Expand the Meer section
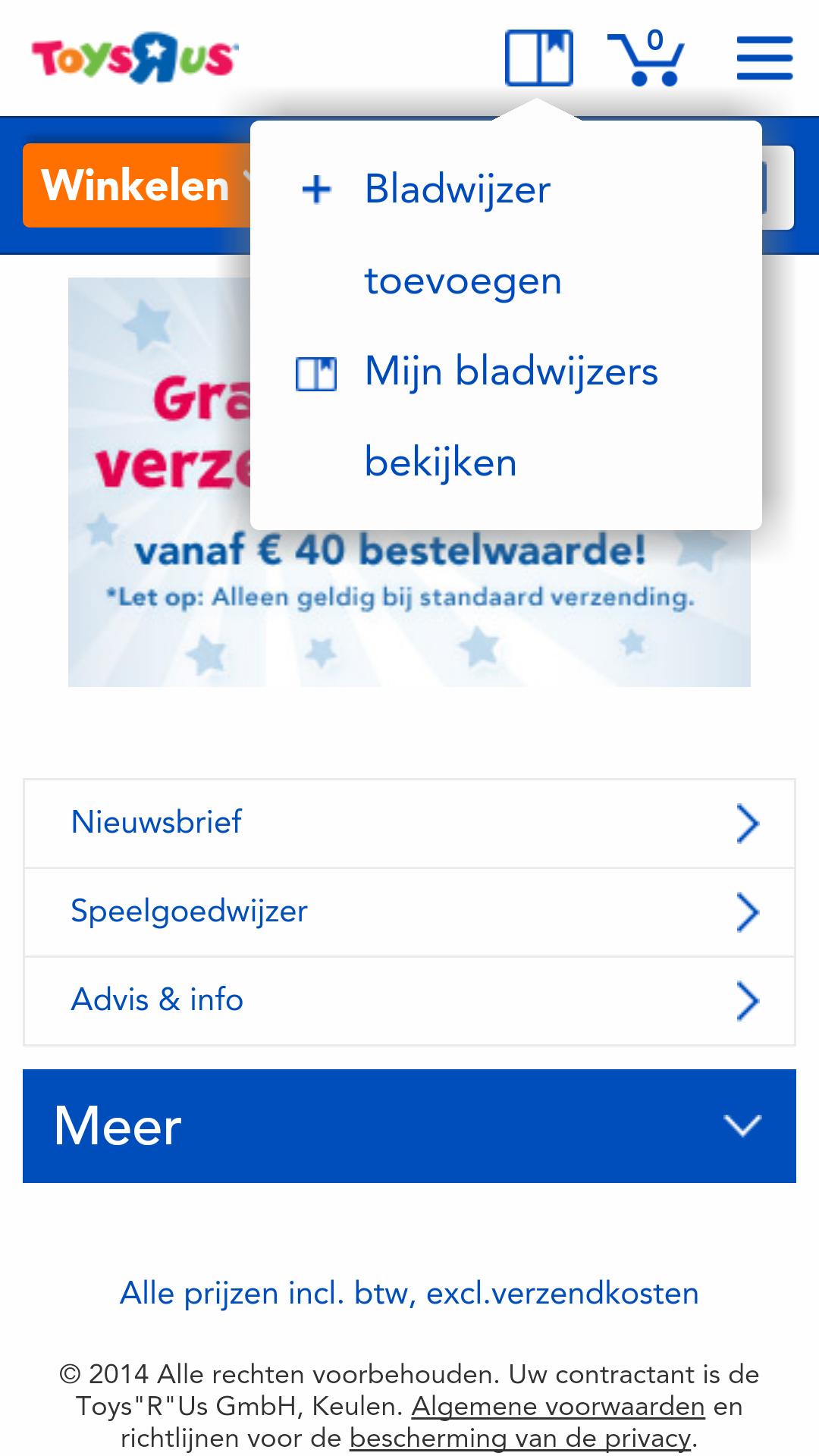This screenshot has width=819, height=1456. pyautogui.click(x=409, y=1128)
